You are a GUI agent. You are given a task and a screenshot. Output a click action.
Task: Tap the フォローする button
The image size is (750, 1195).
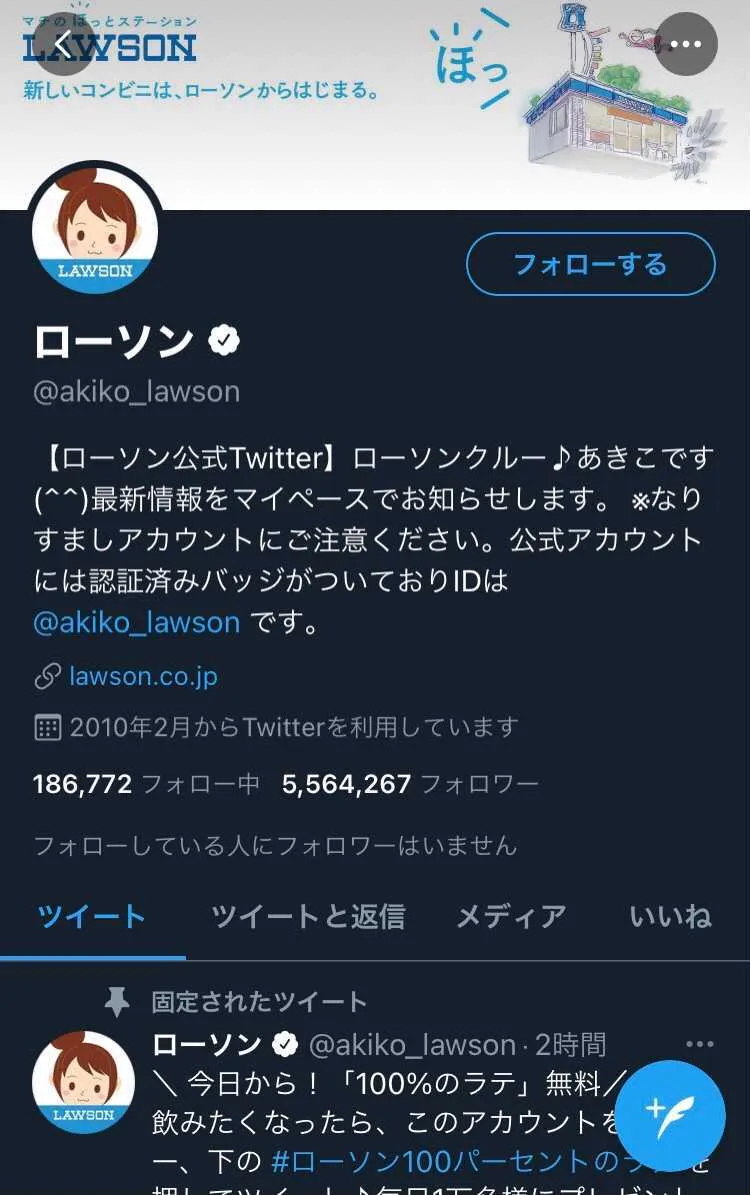pyautogui.click(x=590, y=264)
